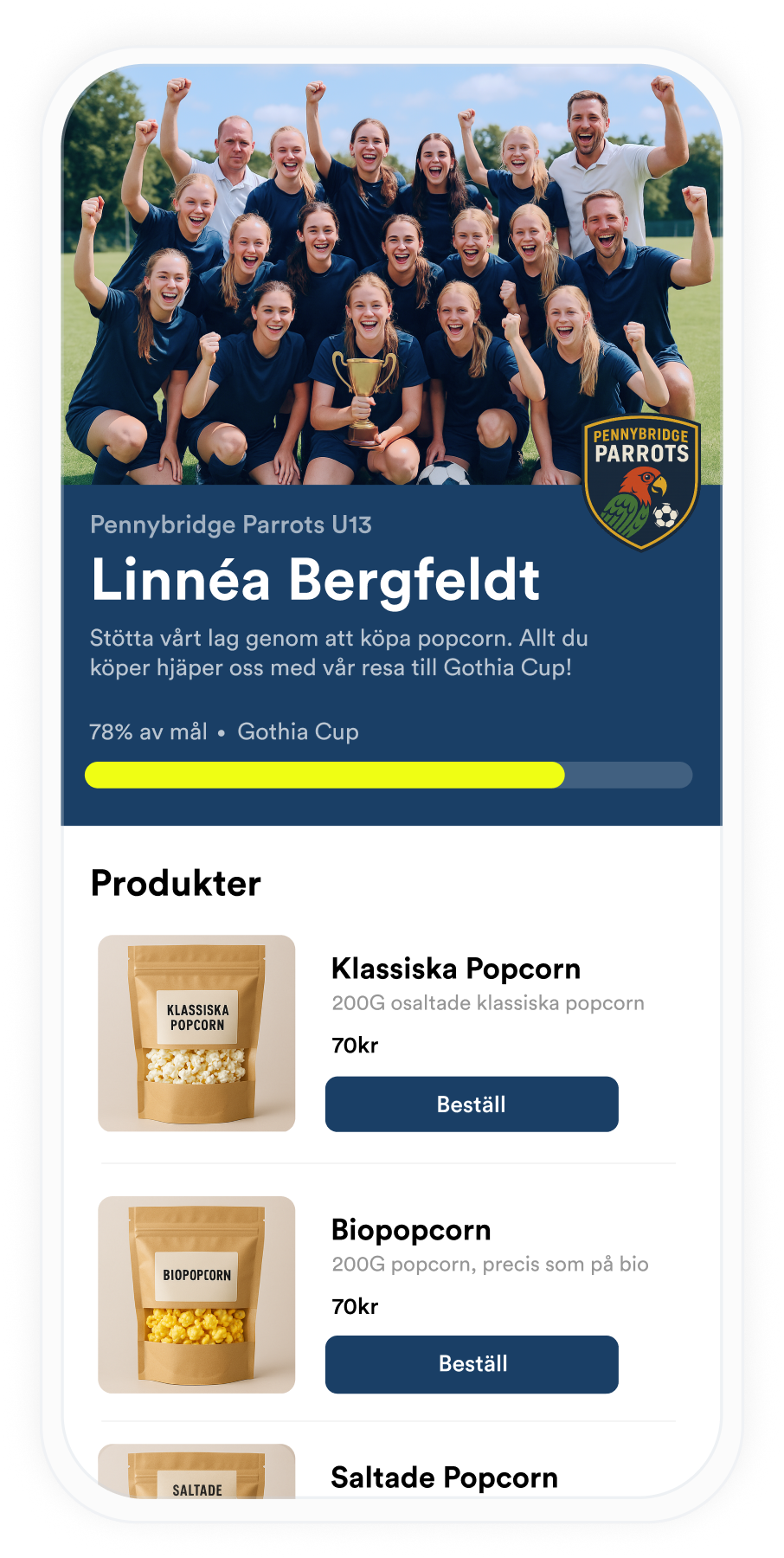Order the Klassiska Popcorn with Beställ
This screenshot has height=1558, width=784.
[x=472, y=1104]
